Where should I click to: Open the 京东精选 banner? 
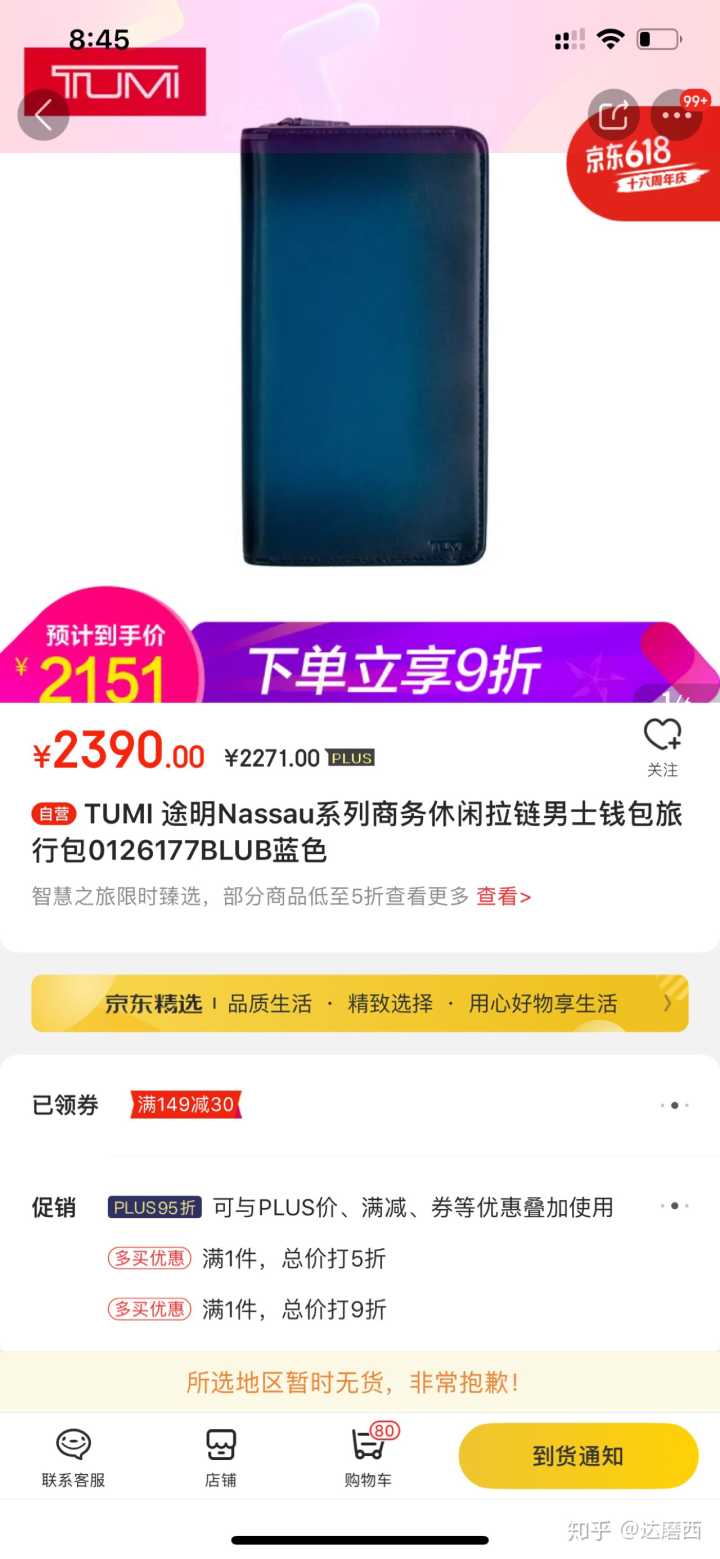360,1003
